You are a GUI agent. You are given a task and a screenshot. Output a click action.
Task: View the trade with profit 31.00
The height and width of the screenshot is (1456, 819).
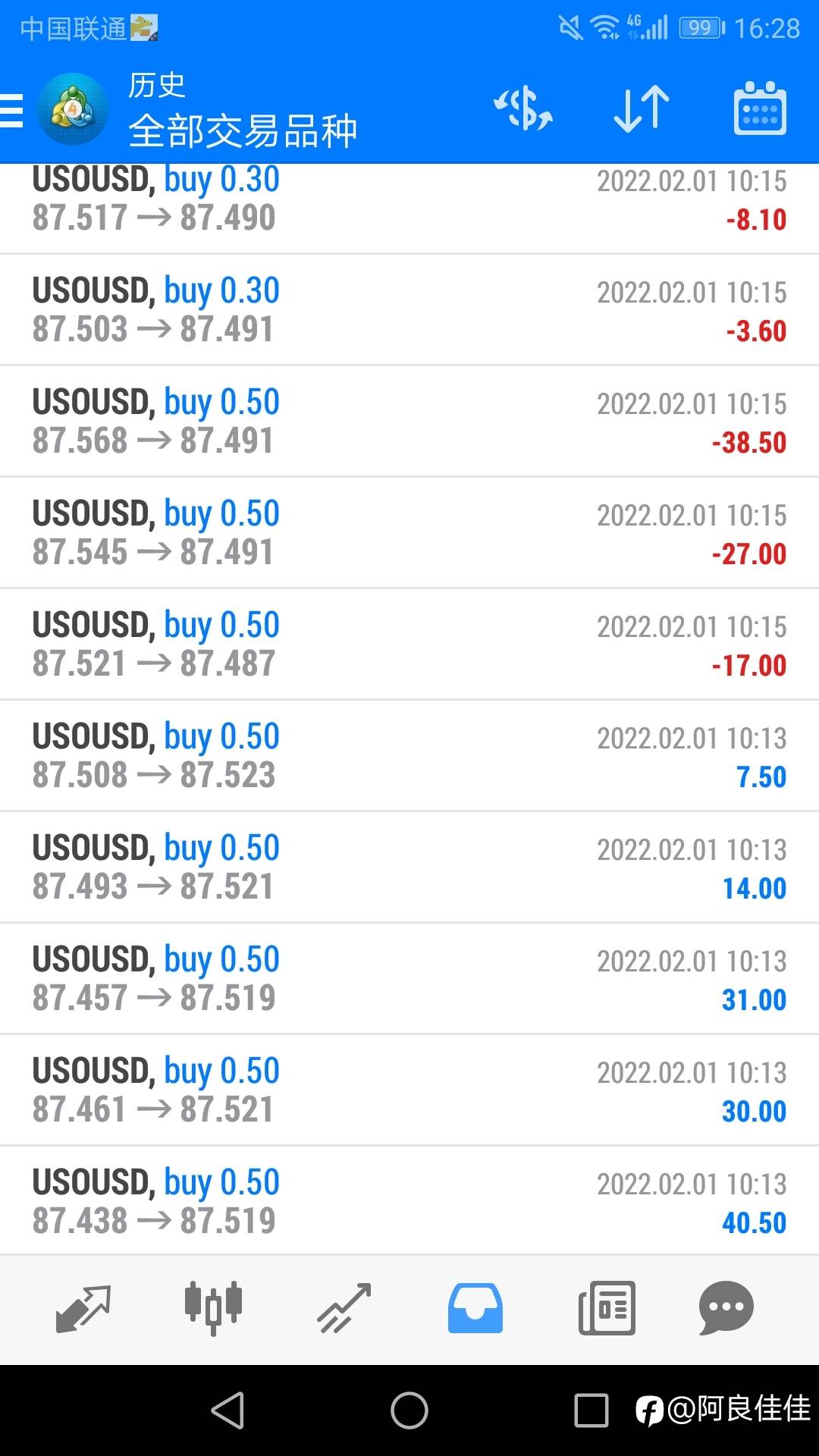click(409, 979)
